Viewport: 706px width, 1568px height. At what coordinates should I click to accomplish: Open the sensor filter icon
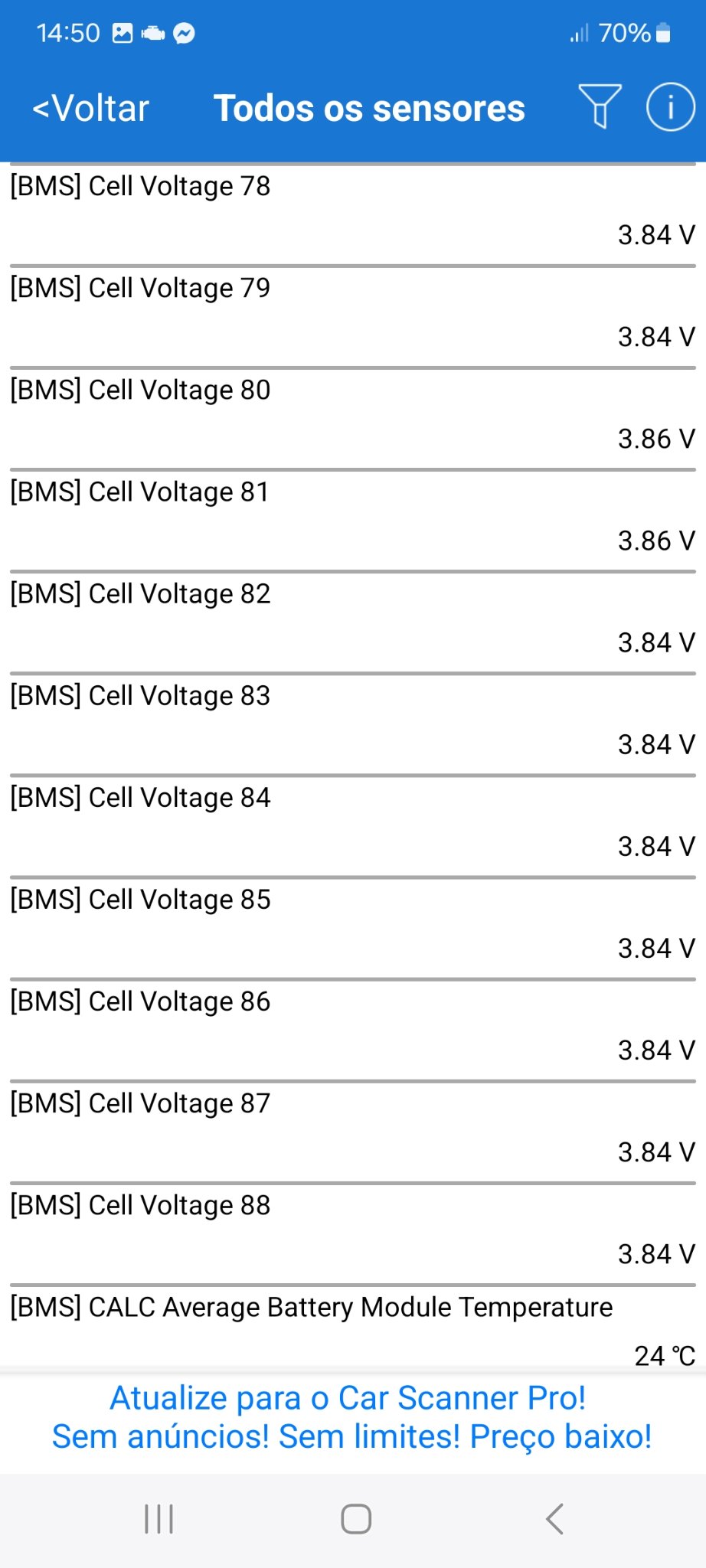600,106
